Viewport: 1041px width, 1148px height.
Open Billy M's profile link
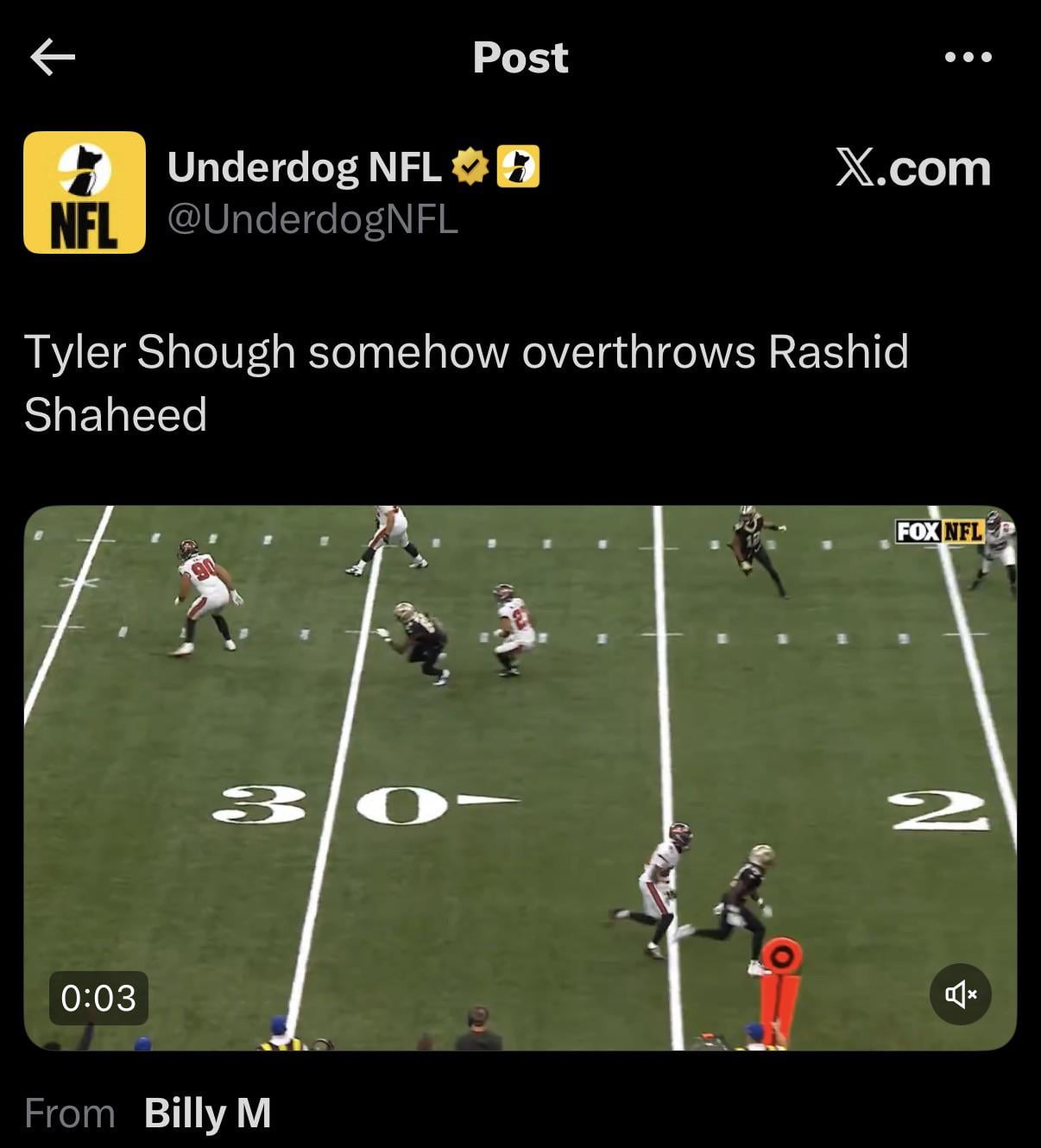[207, 1113]
